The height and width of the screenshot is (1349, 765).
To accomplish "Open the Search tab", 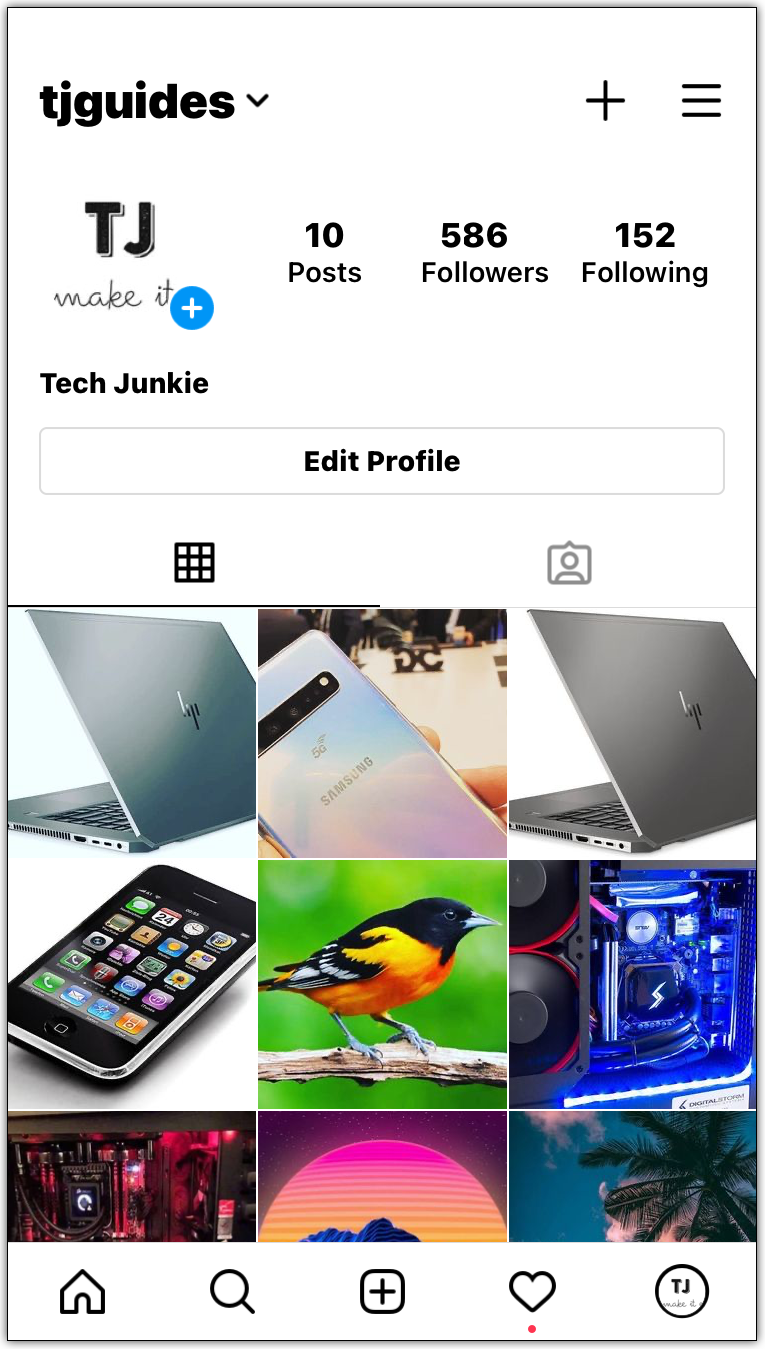I will coord(232,1291).
